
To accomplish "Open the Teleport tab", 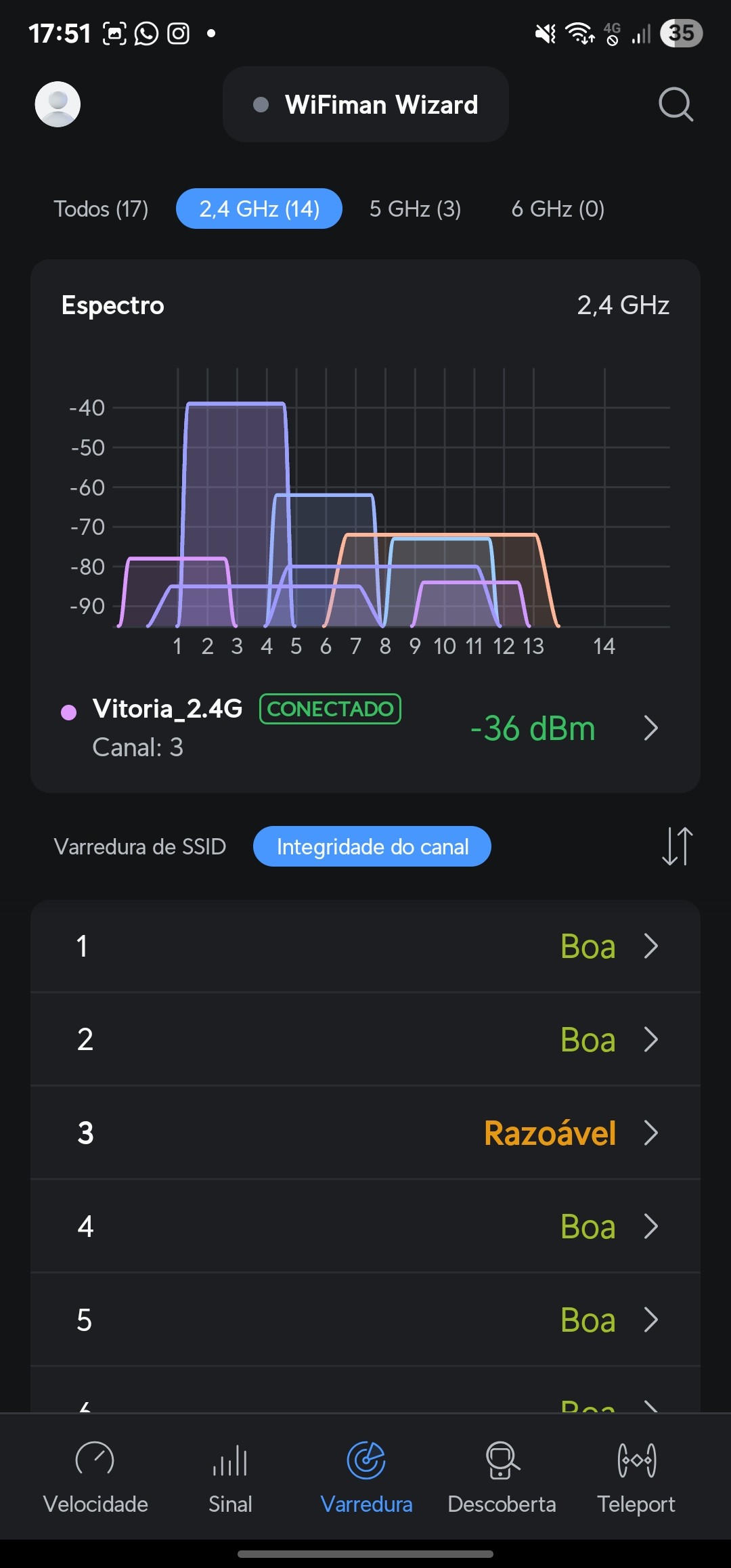I will point(636,1476).
